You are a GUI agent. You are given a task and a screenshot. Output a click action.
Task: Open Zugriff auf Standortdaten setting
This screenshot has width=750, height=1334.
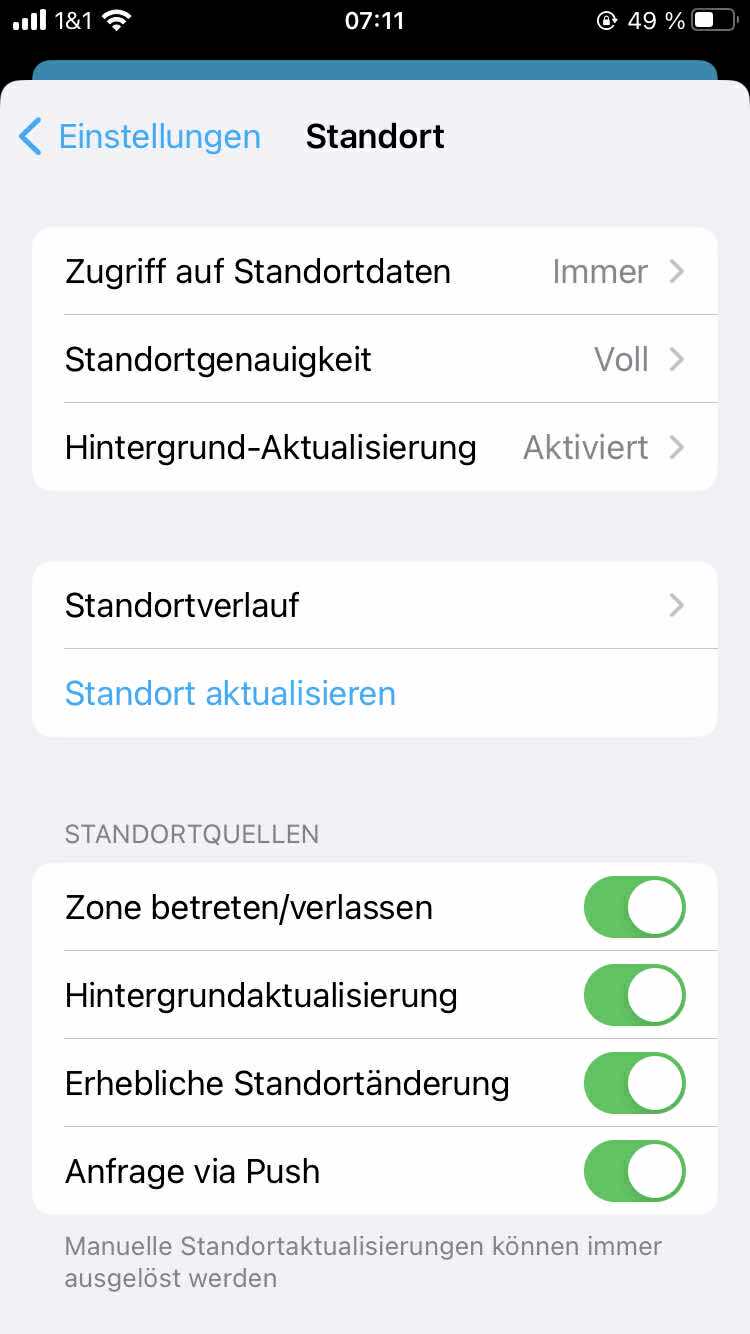[375, 271]
